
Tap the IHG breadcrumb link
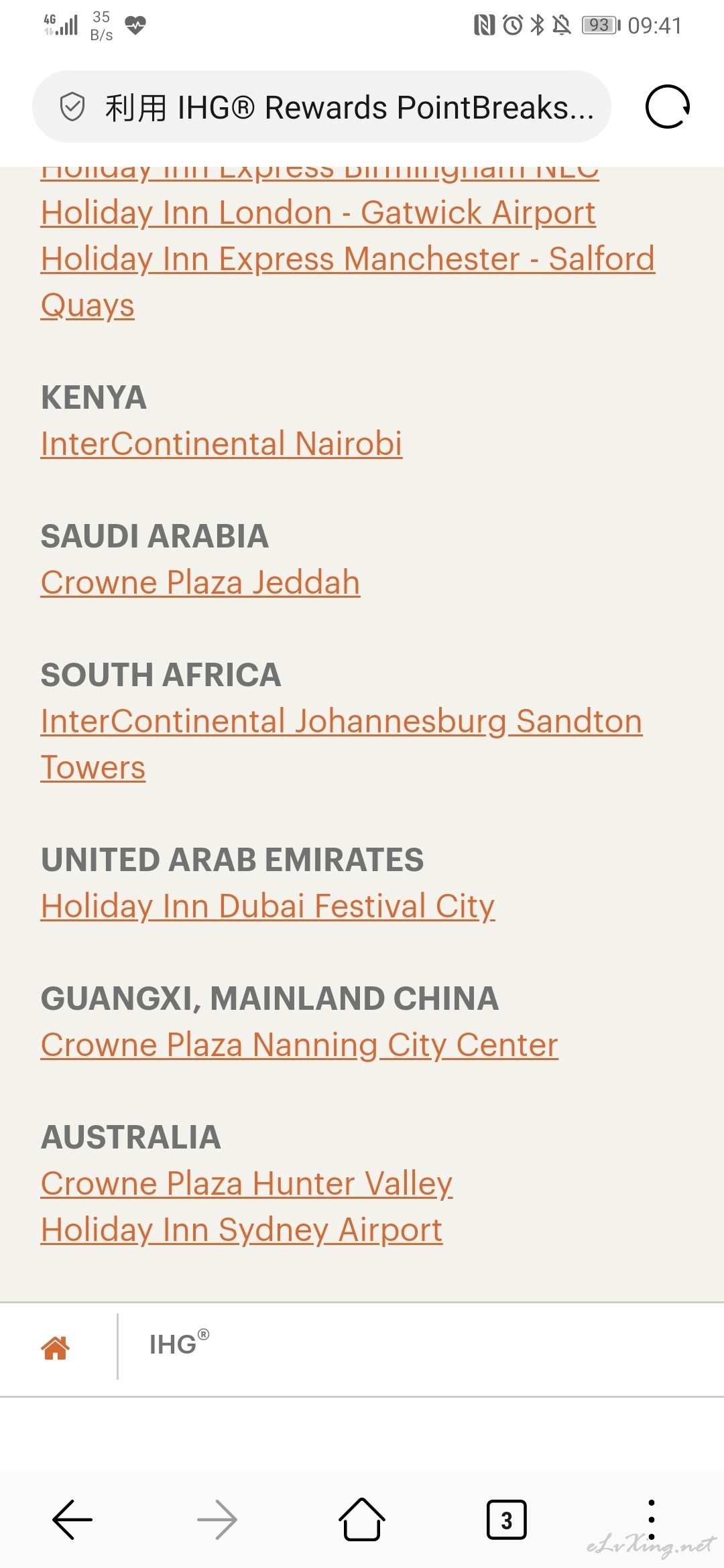tap(179, 1344)
